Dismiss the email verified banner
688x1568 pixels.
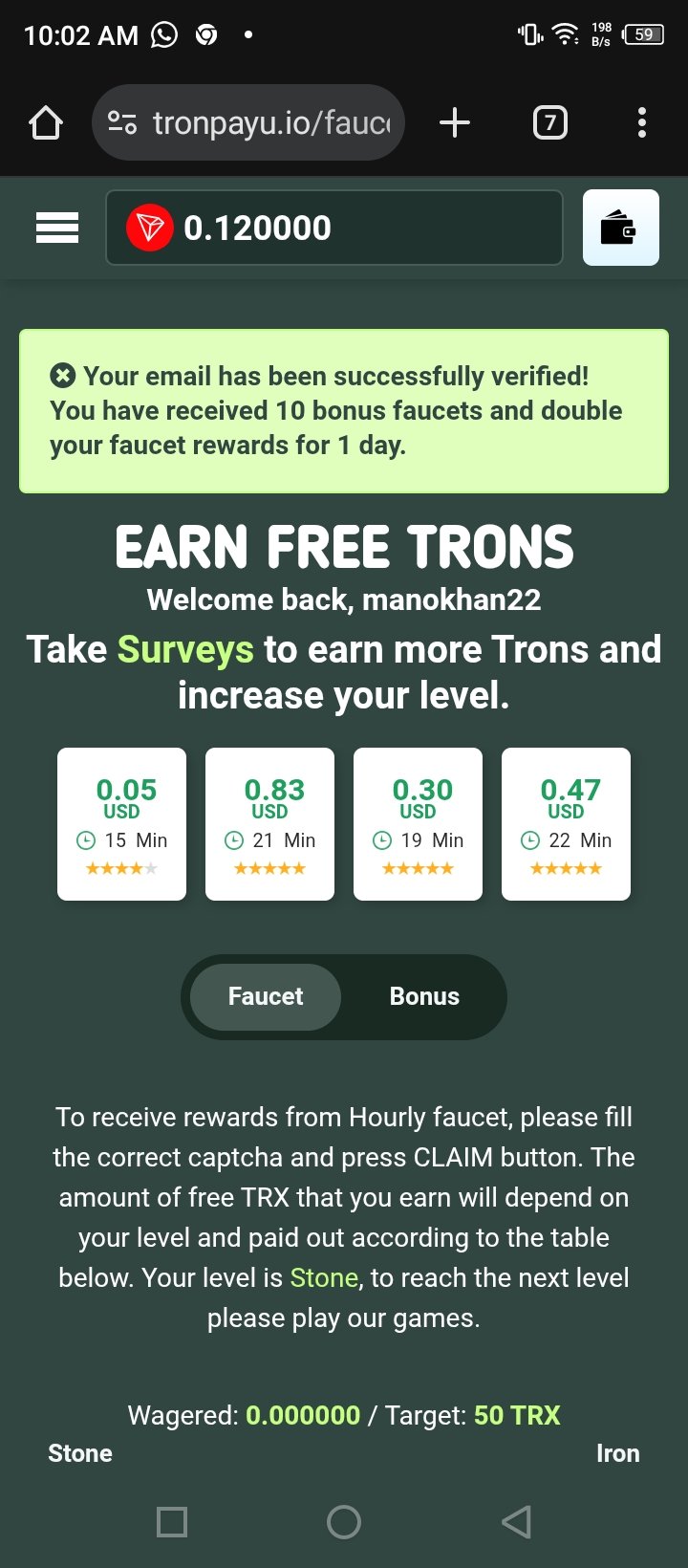63,376
